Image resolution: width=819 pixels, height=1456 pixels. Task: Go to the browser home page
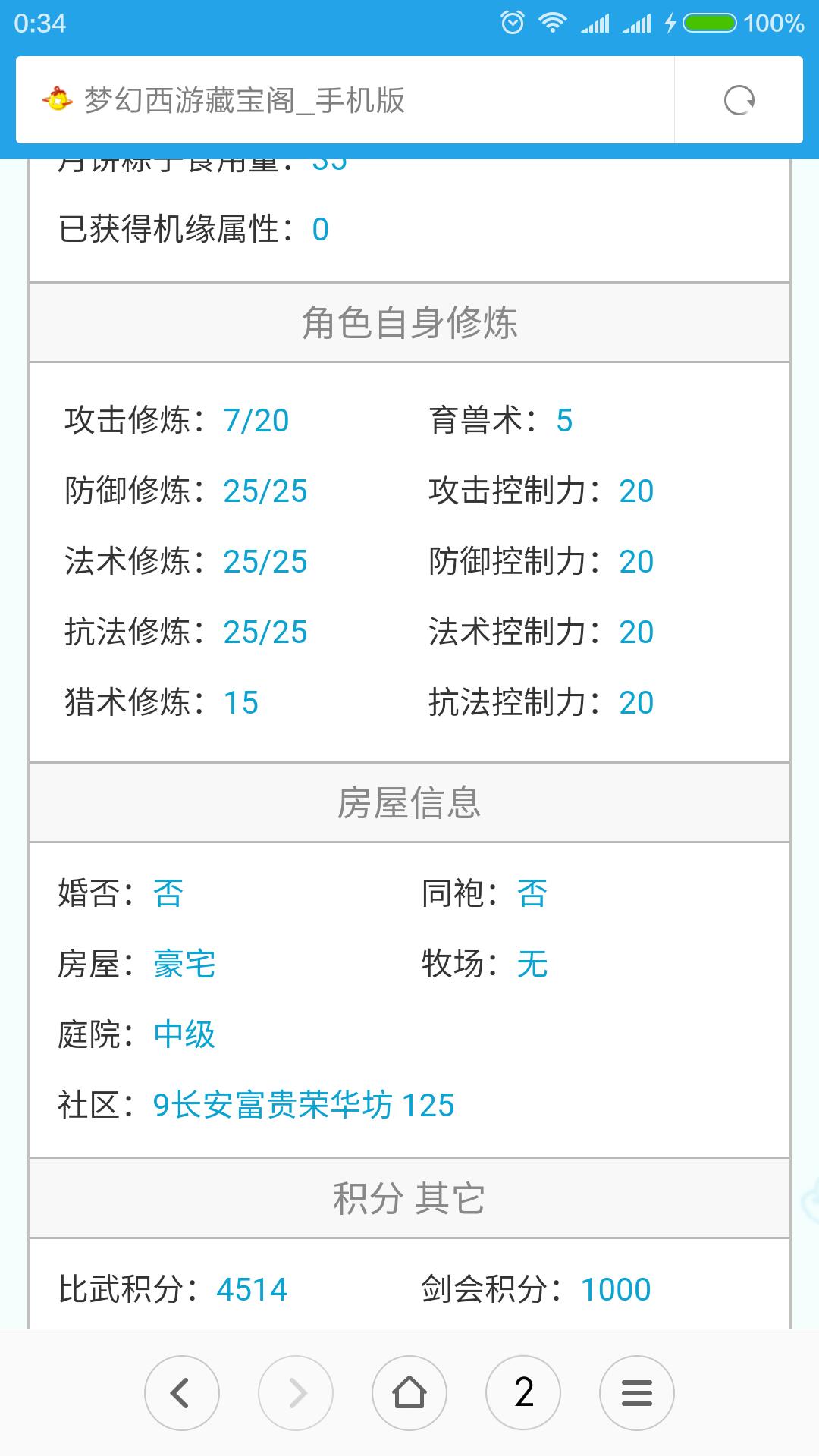[409, 1393]
